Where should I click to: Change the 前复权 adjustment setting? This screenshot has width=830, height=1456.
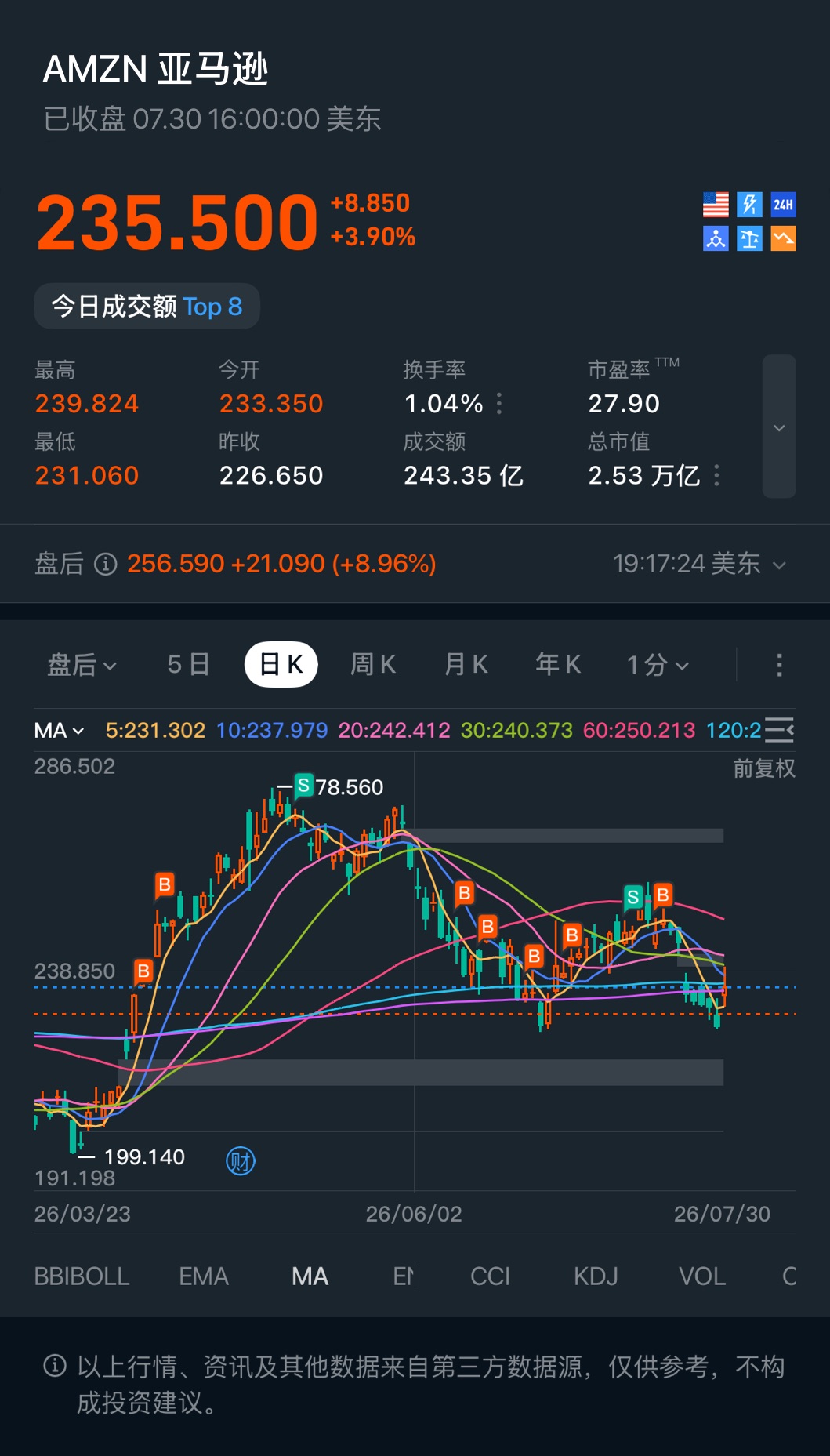[764, 768]
